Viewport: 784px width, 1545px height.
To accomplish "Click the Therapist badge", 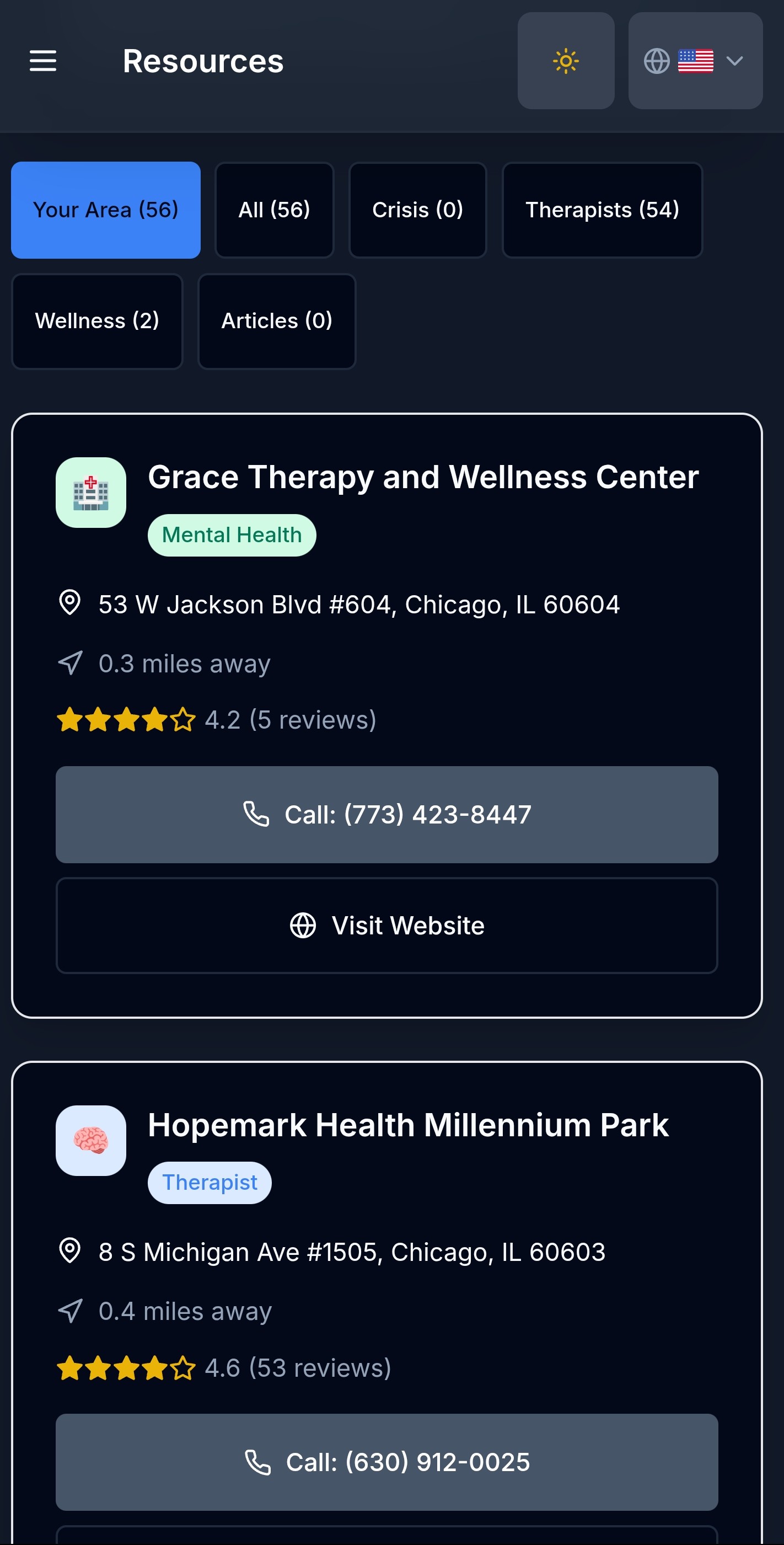I will [209, 1182].
